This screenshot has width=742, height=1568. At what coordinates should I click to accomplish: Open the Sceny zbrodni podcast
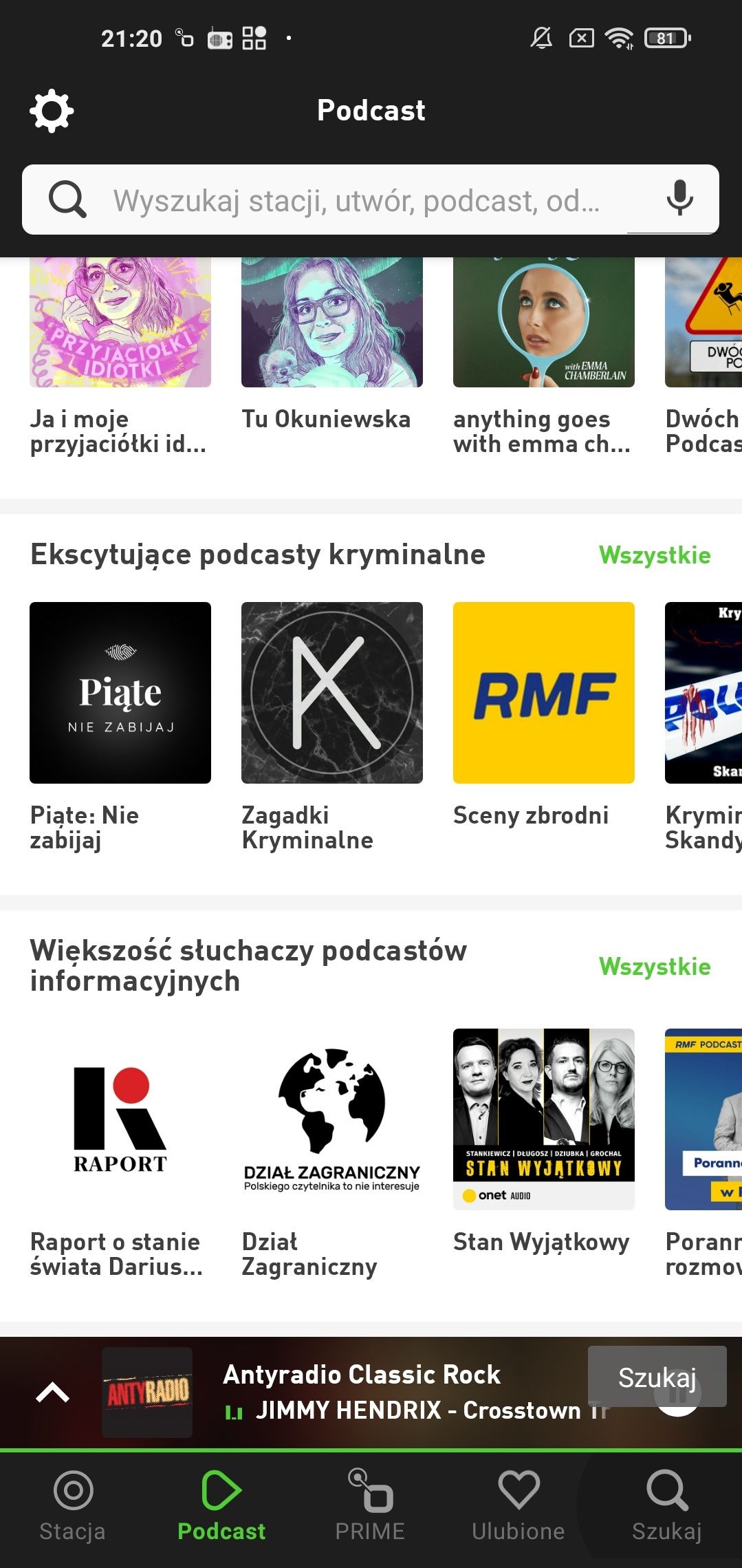[x=543, y=715]
